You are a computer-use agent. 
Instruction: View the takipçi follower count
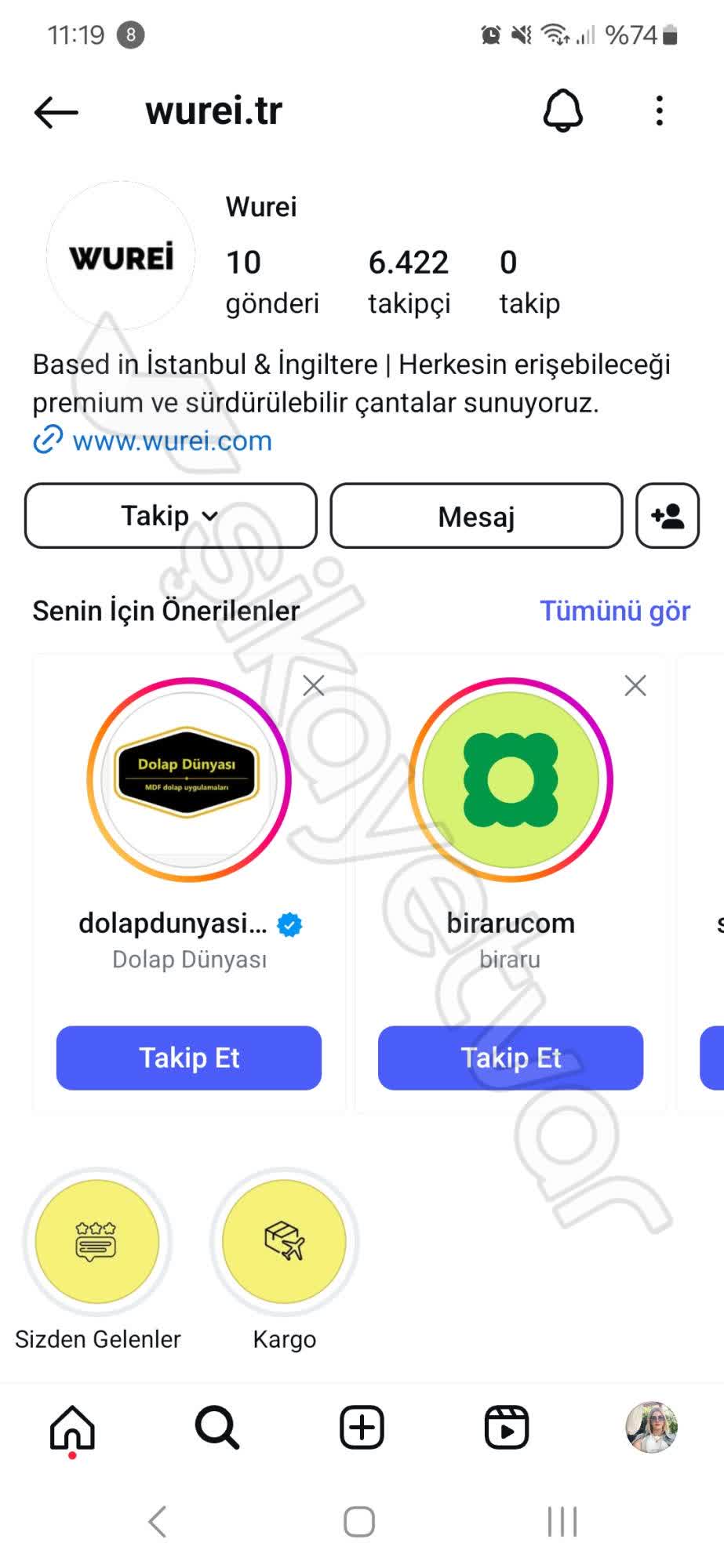(x=408, y=280)
